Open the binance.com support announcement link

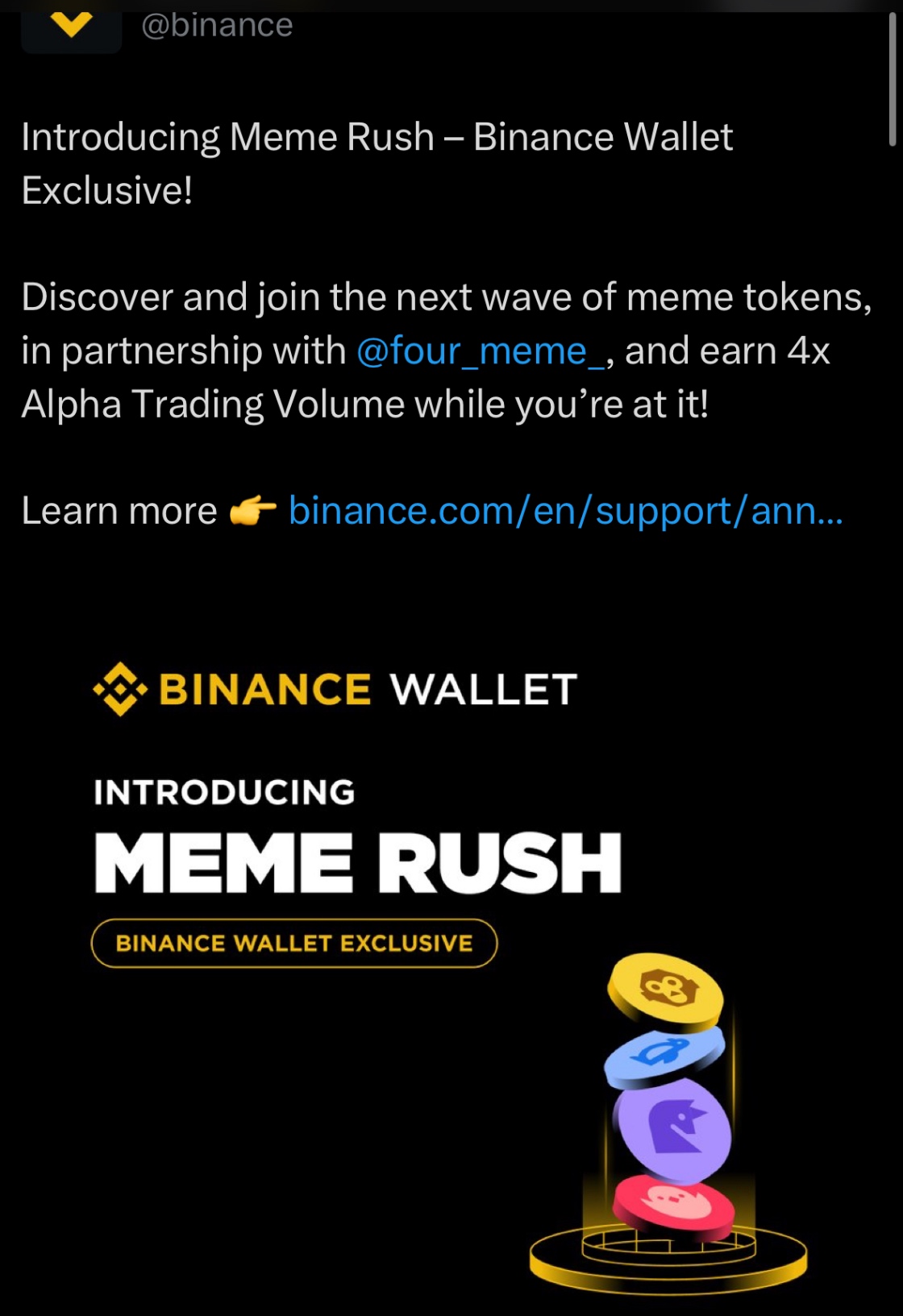[x=565, y=511]
